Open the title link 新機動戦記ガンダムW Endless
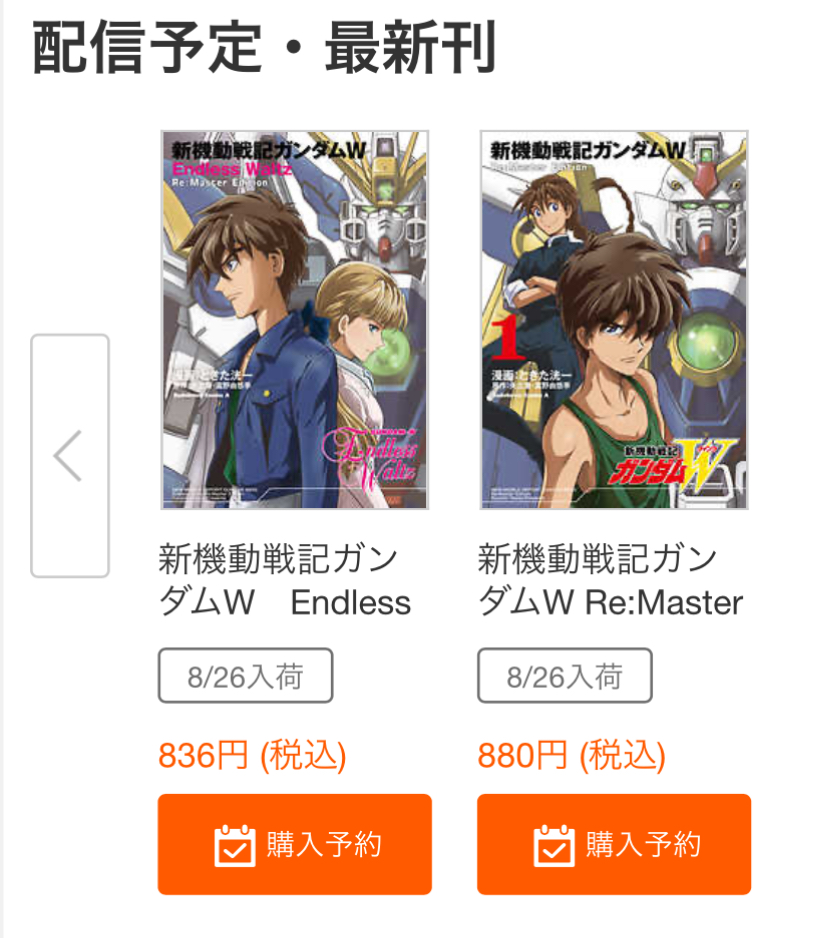 [x=285, y=580]
